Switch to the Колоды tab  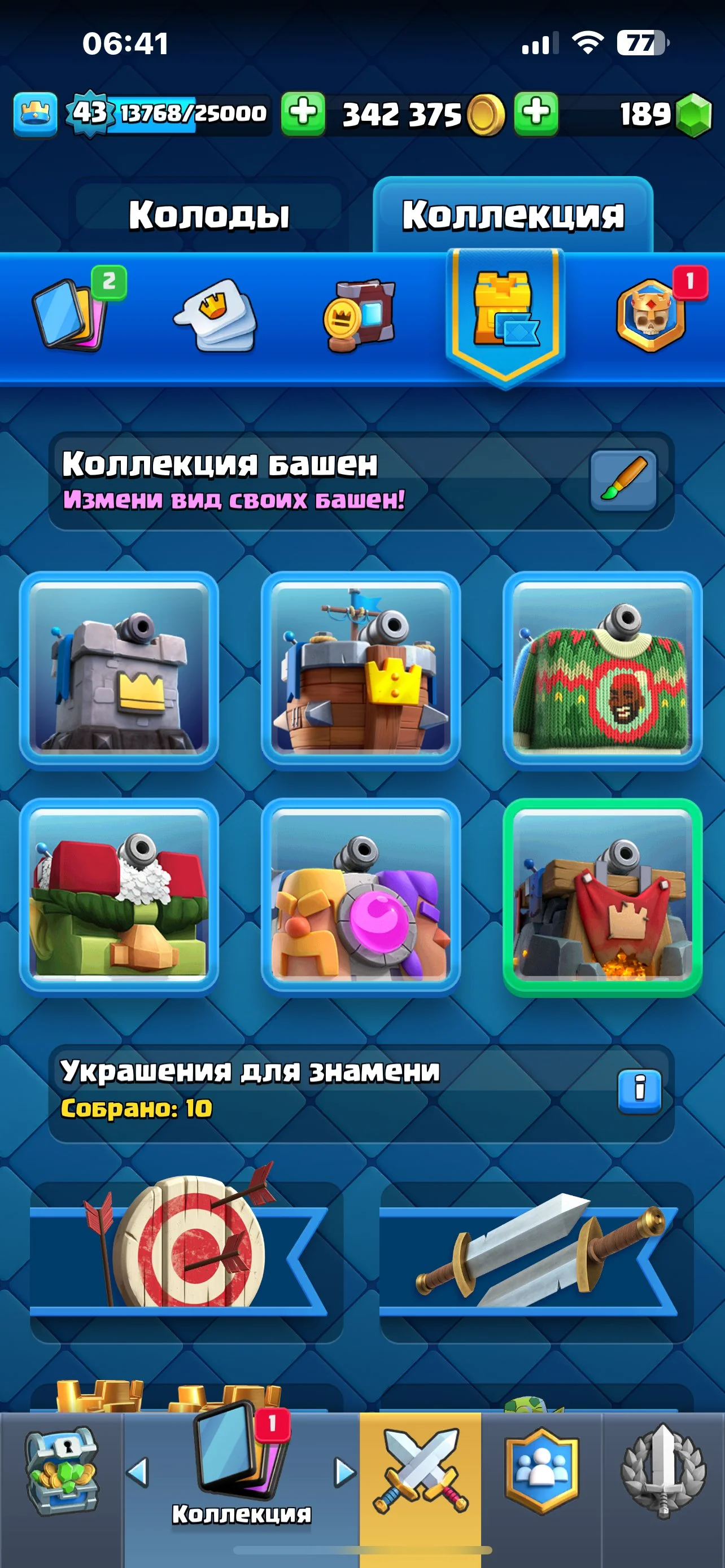click(x=208, y=214)
